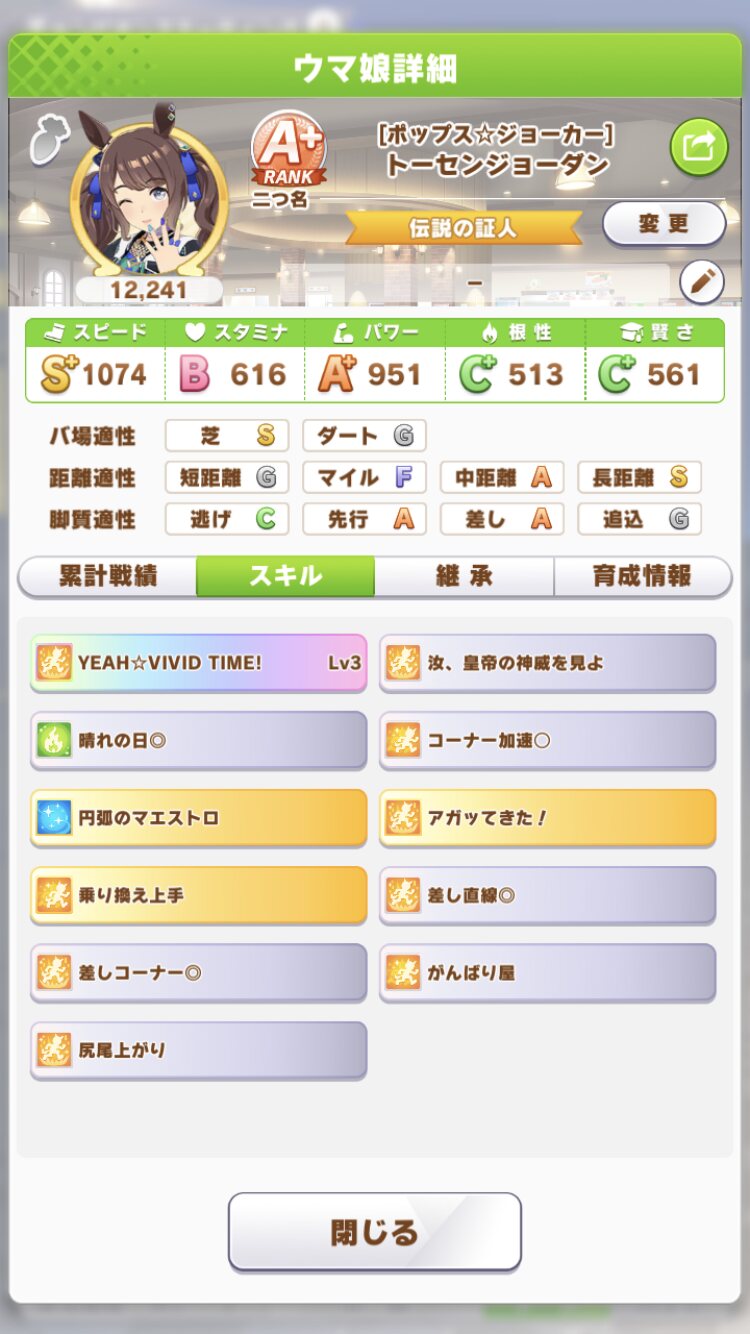View the 育成情報 tab
This screenshot has width=750, height=1334.
[x=642, y=577]
